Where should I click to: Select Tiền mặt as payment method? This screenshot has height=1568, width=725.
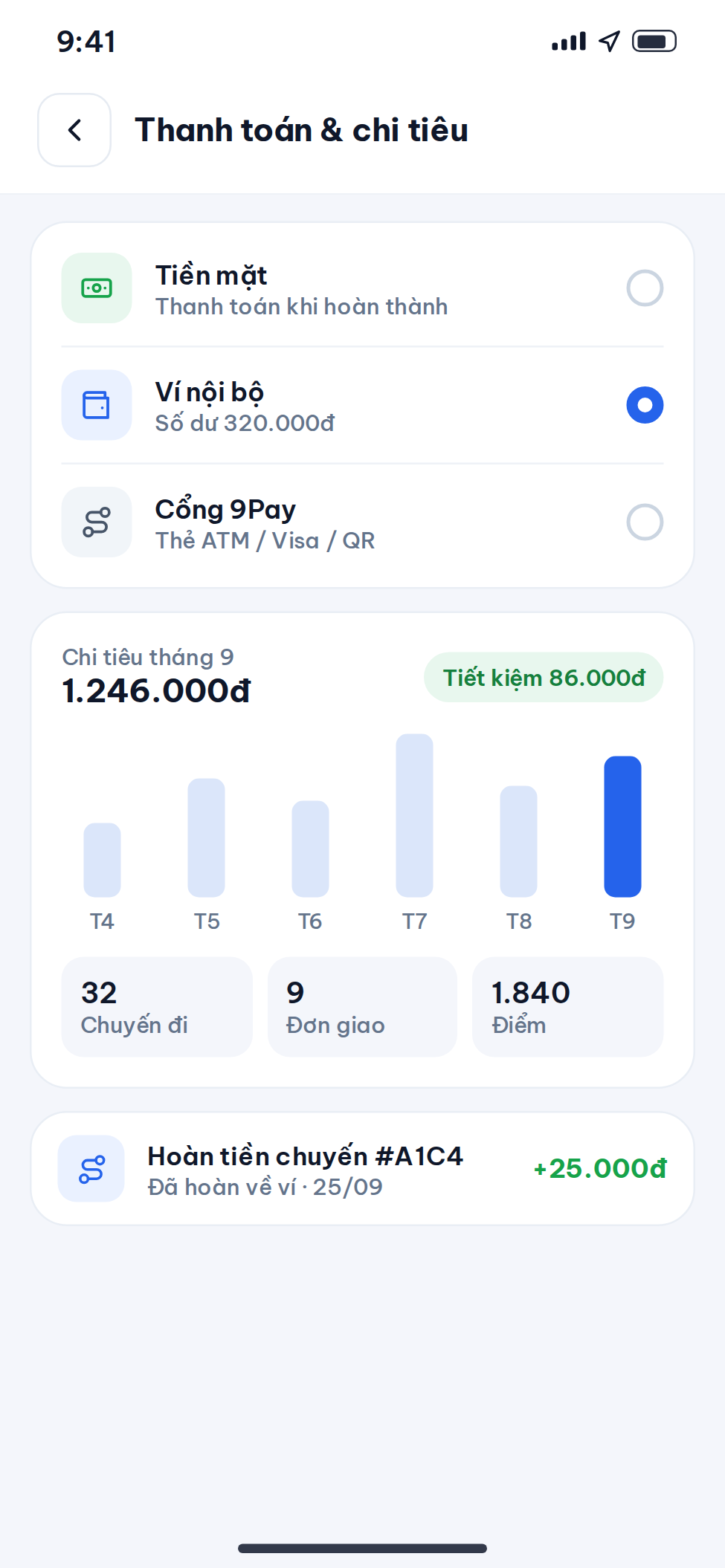[x=362, y=288]
